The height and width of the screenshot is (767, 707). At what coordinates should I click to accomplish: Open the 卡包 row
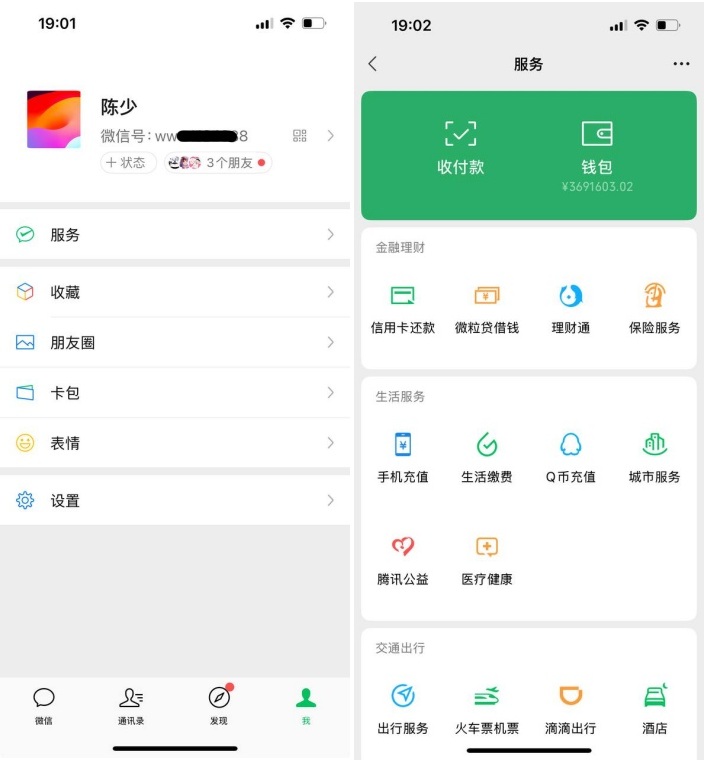175,393
